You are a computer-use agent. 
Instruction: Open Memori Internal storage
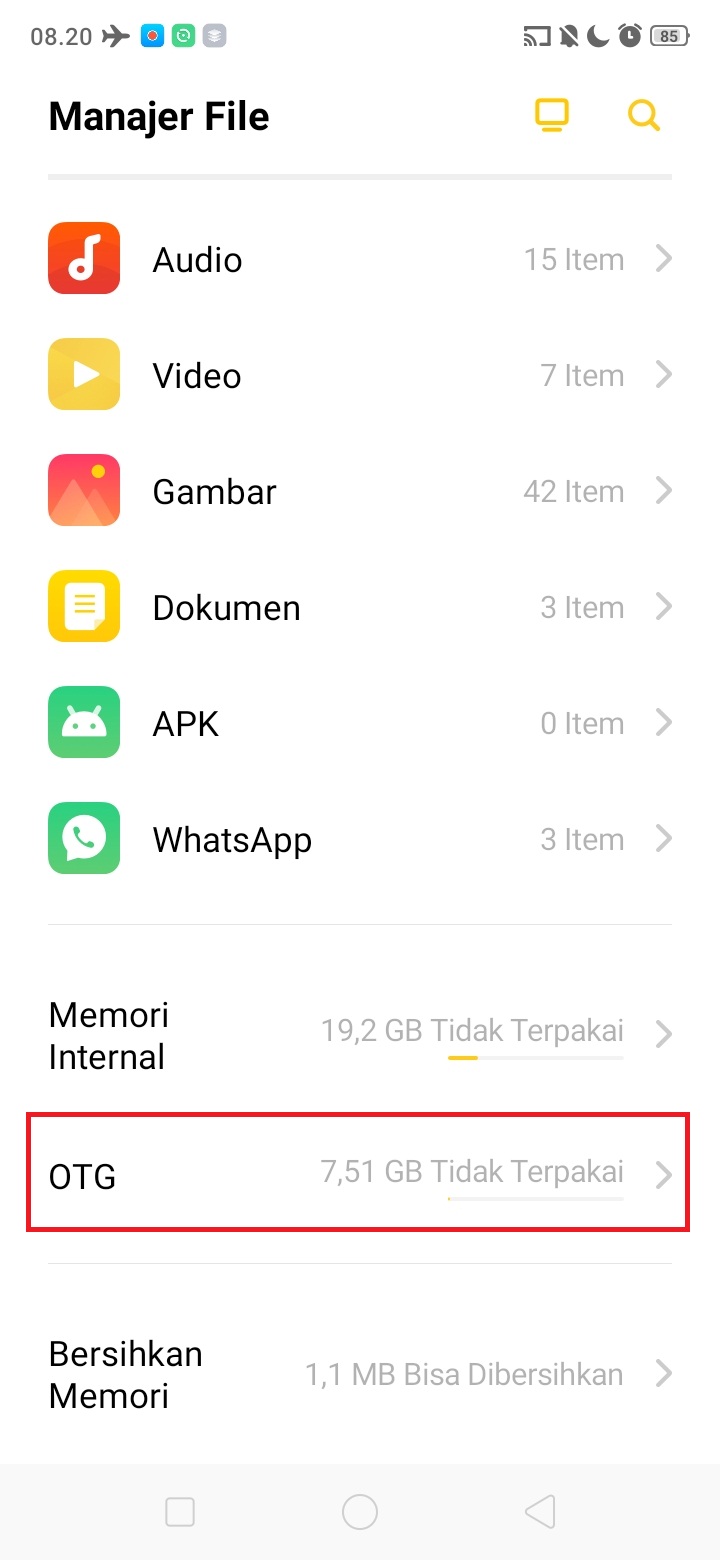360,1035
